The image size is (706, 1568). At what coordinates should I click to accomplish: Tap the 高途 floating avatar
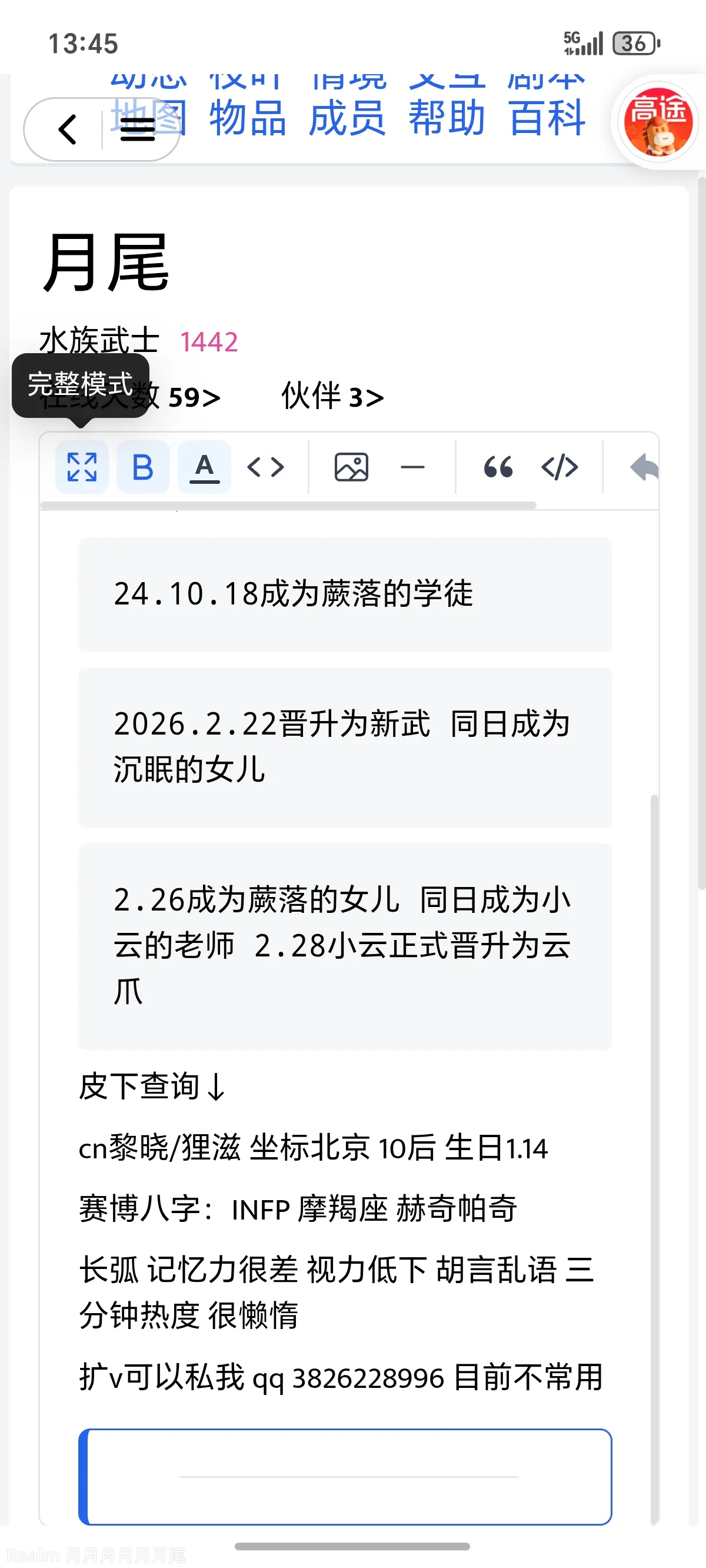[658, 122]
